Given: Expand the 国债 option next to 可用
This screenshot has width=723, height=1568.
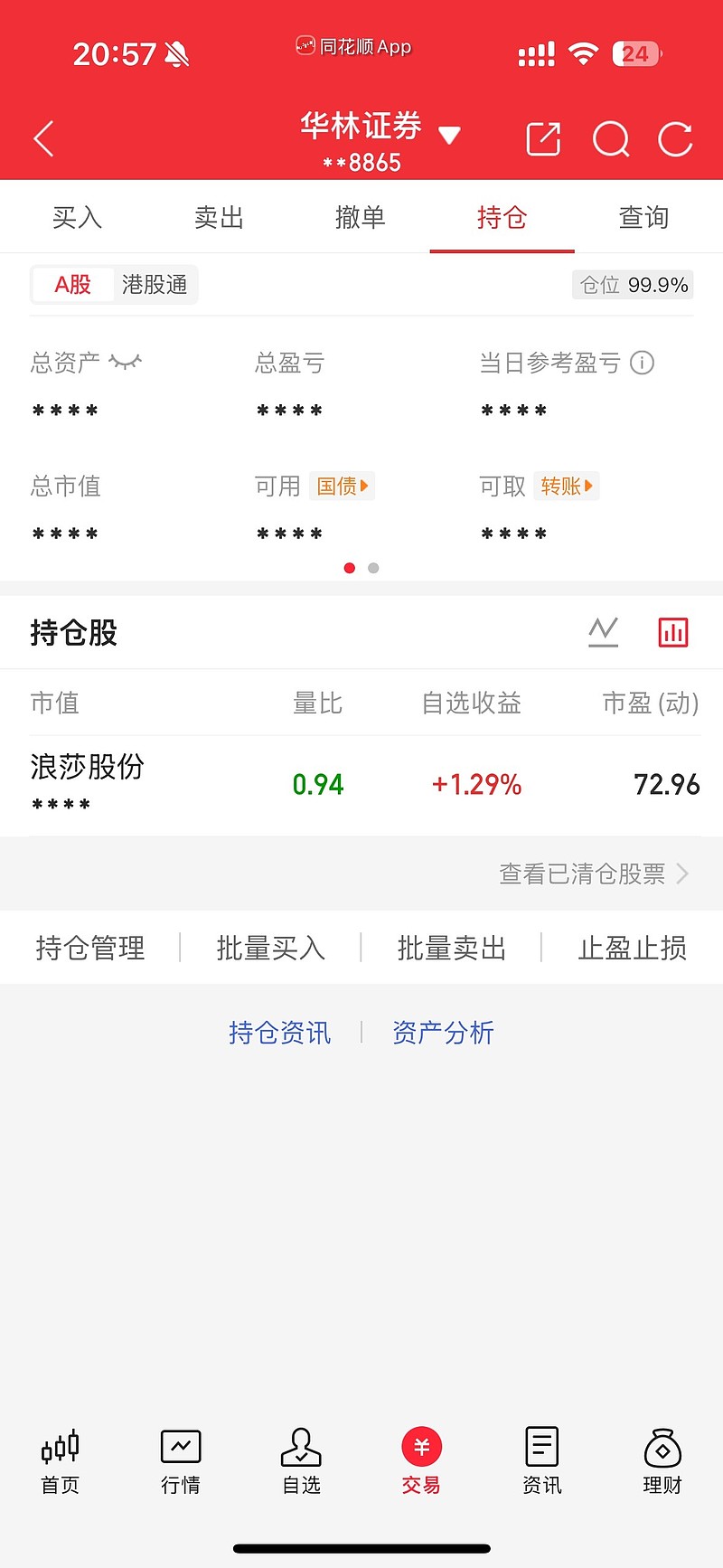Looking at the screenshot, I should 342,486.
